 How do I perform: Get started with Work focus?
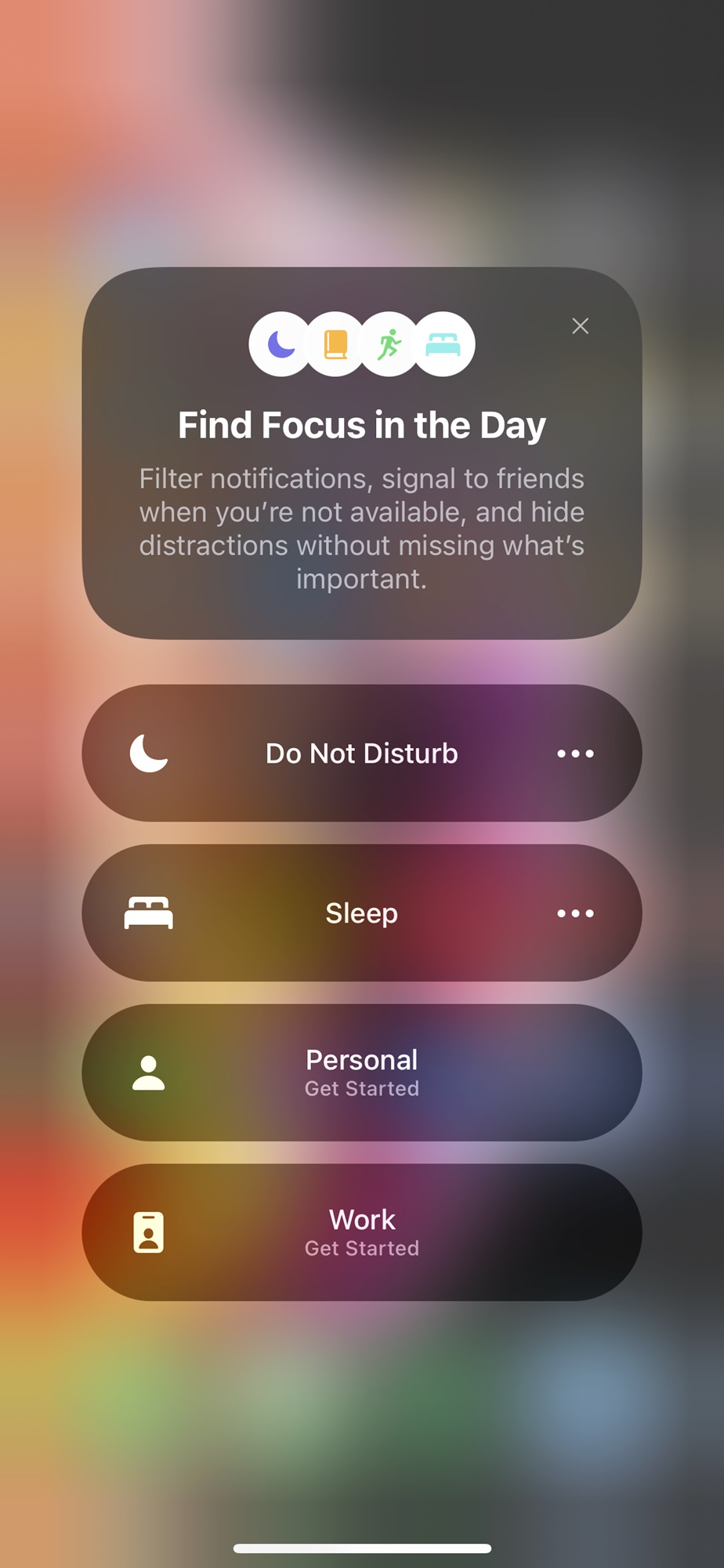[x=361, y=1232]
